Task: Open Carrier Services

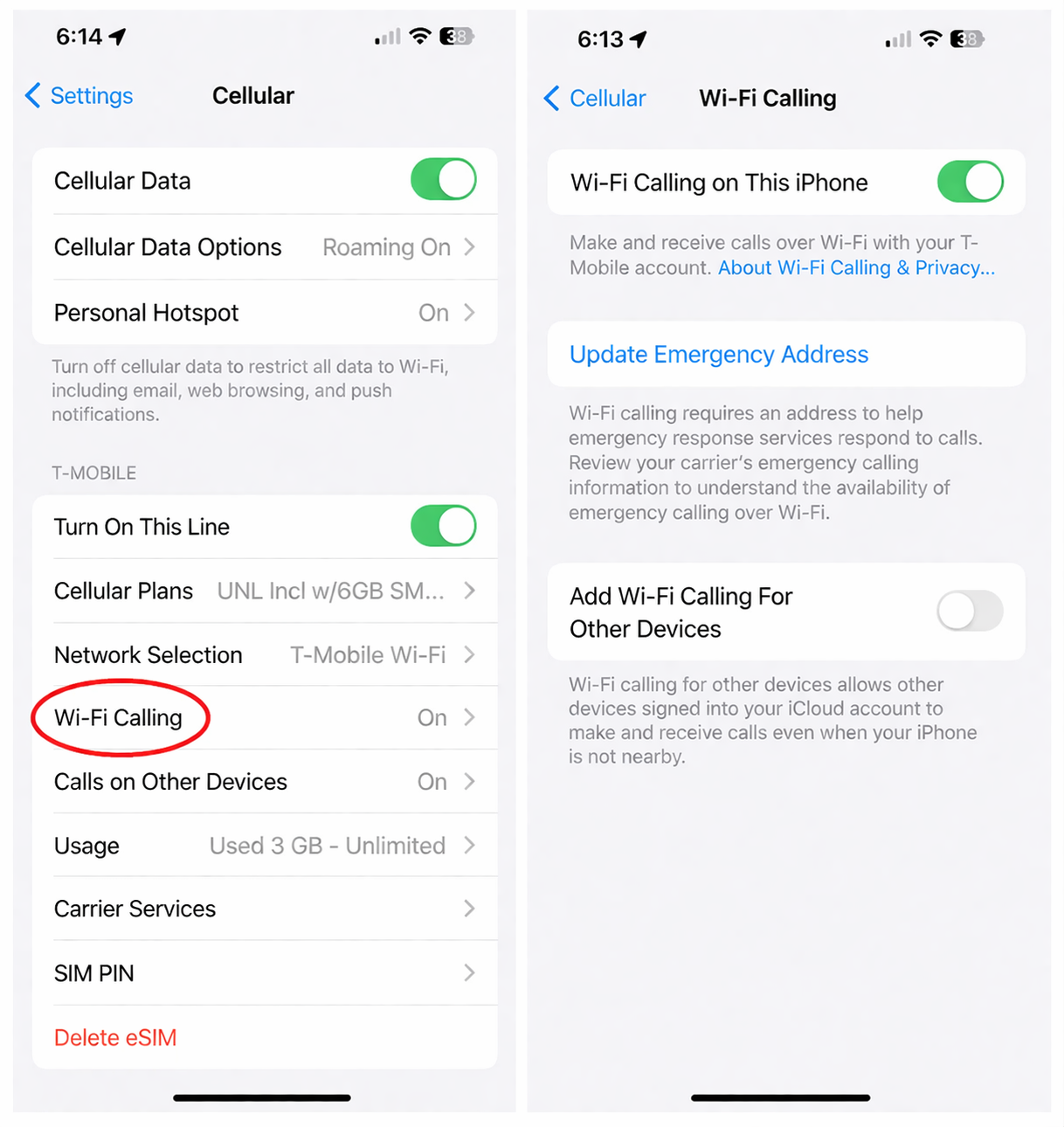Action: (264, 909)
